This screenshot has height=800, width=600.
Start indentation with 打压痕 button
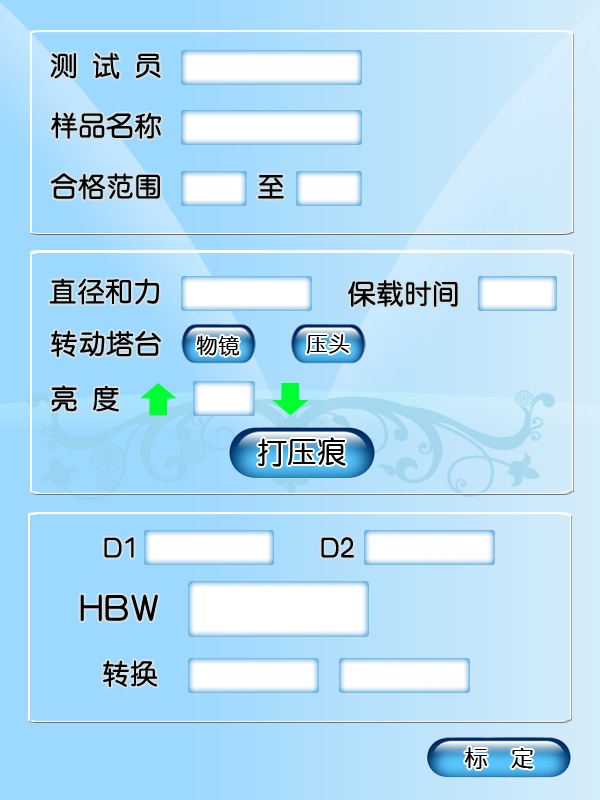[x=302, y=453]
